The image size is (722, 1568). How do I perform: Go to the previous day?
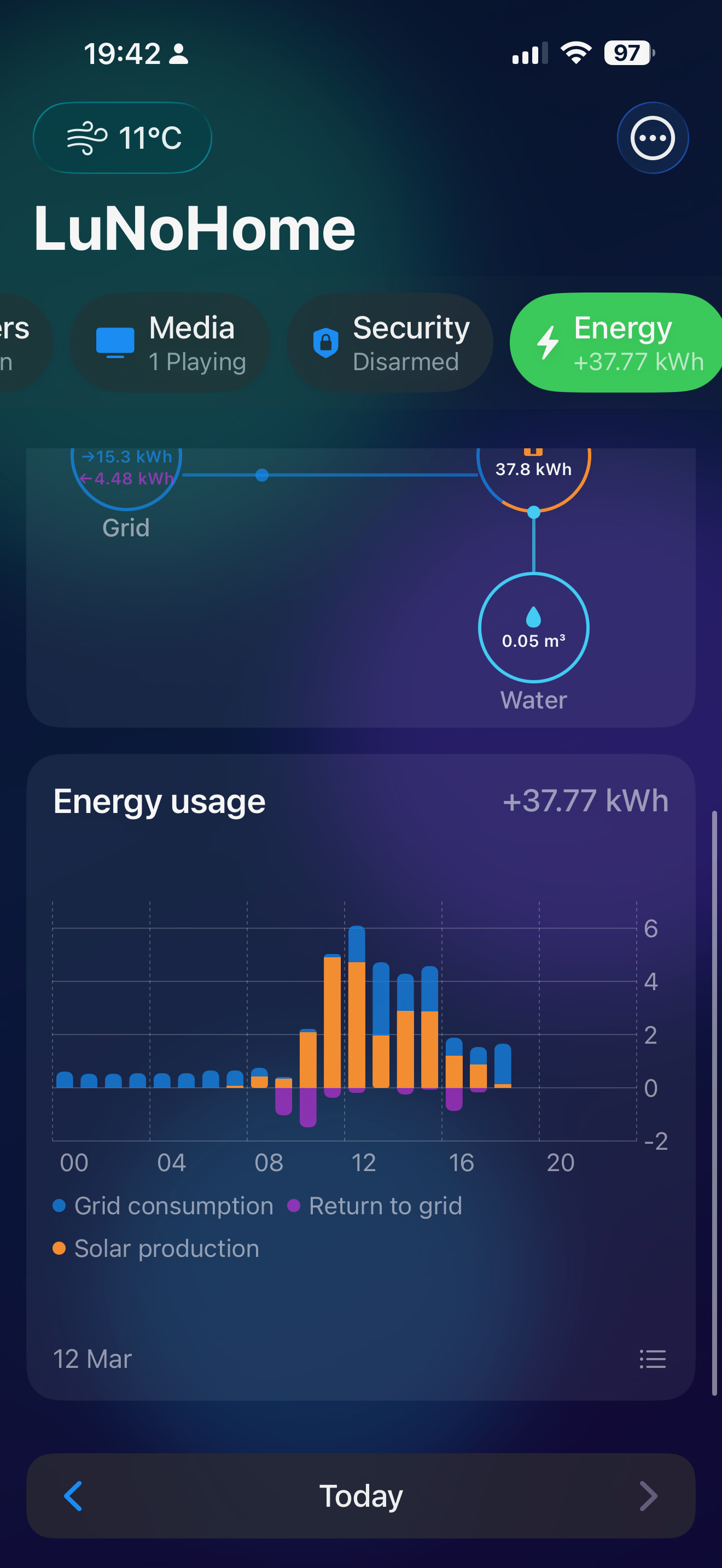point(73,1496)
